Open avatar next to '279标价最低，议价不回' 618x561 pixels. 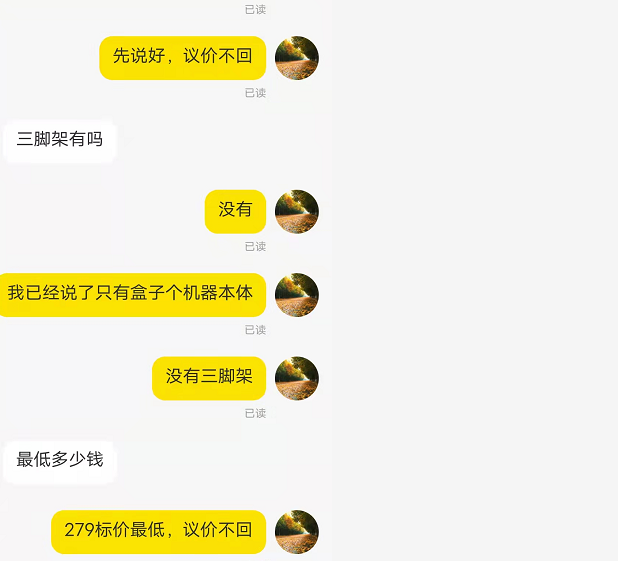[x=296, y=531]
